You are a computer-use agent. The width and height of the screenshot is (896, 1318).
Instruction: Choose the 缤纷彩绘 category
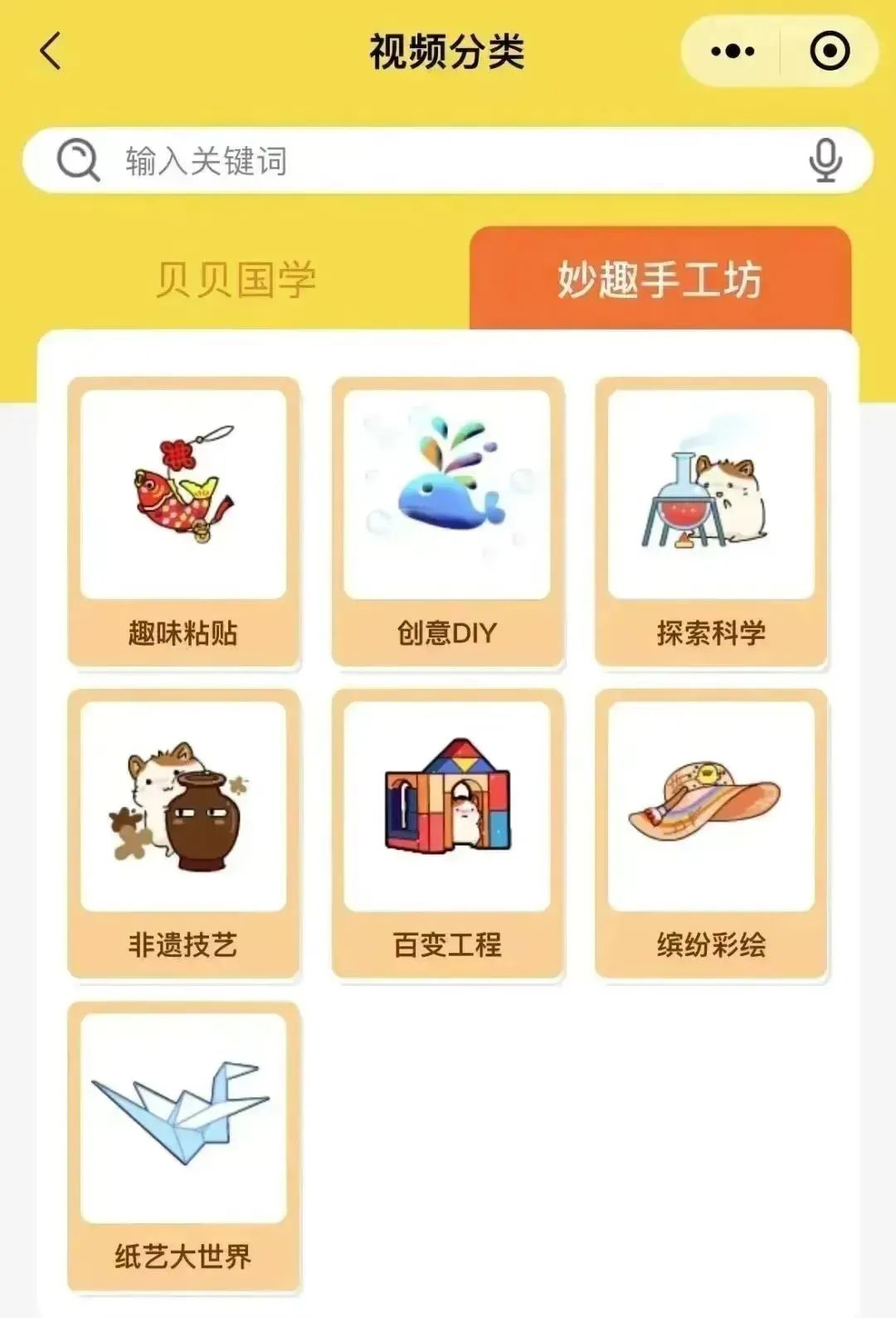coord(711,834)
